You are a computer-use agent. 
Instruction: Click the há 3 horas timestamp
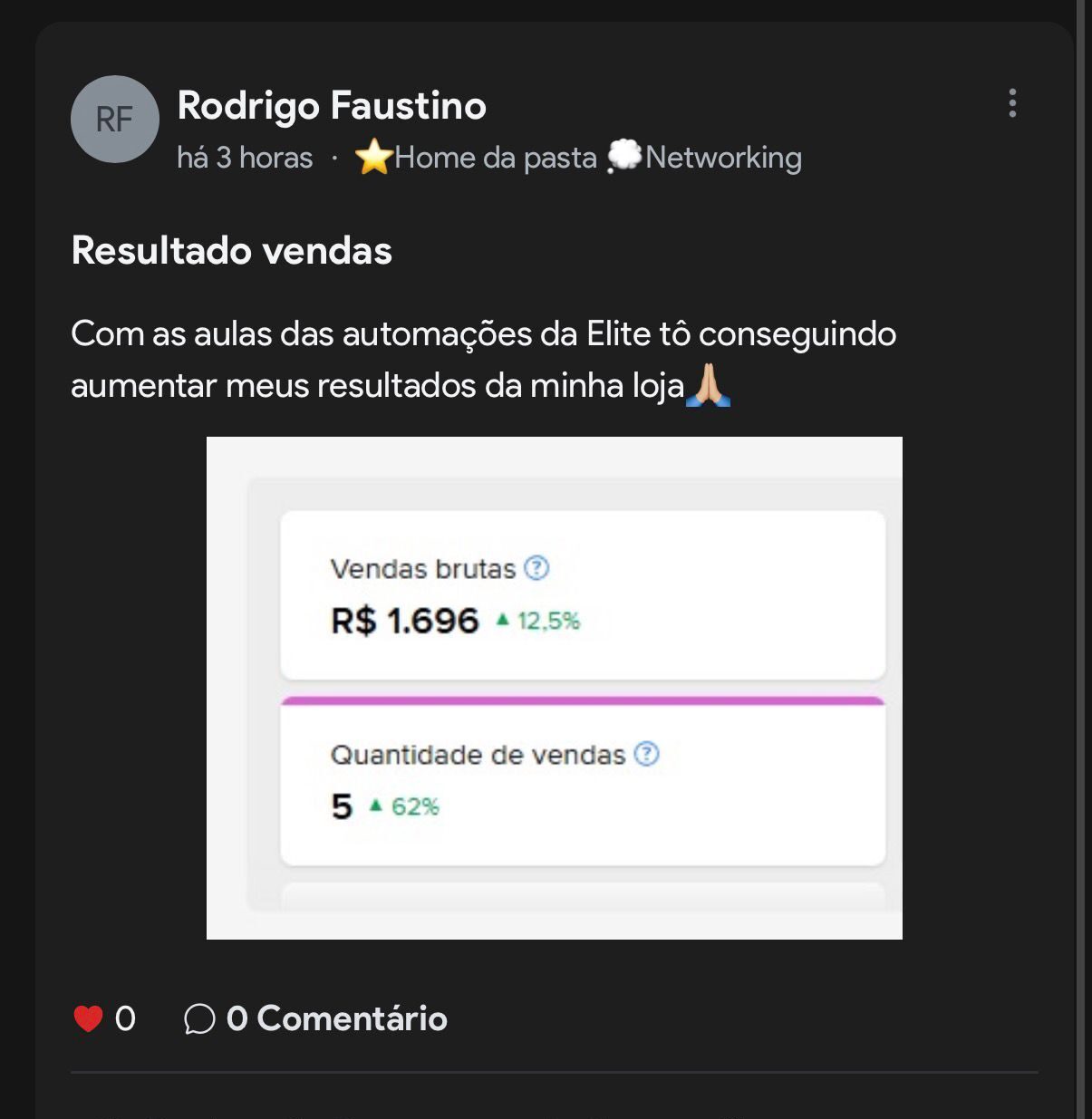(243, 157)
